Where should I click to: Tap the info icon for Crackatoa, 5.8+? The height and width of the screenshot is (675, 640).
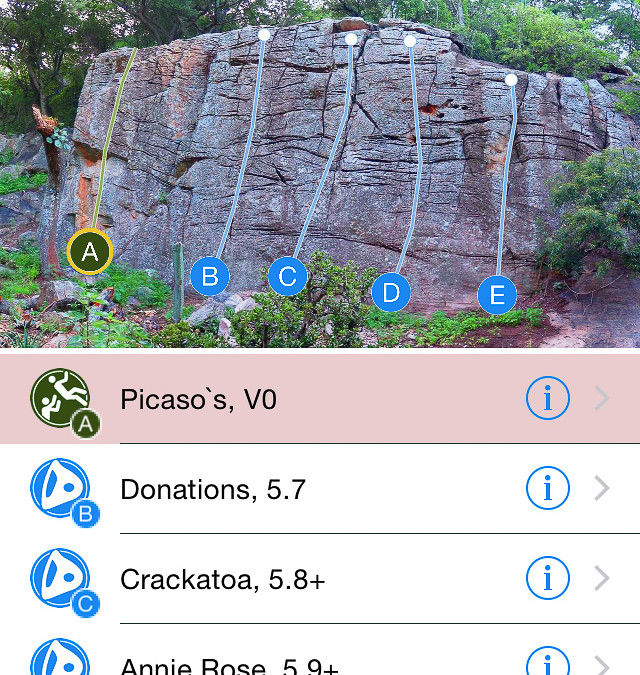tap(547, 579)
